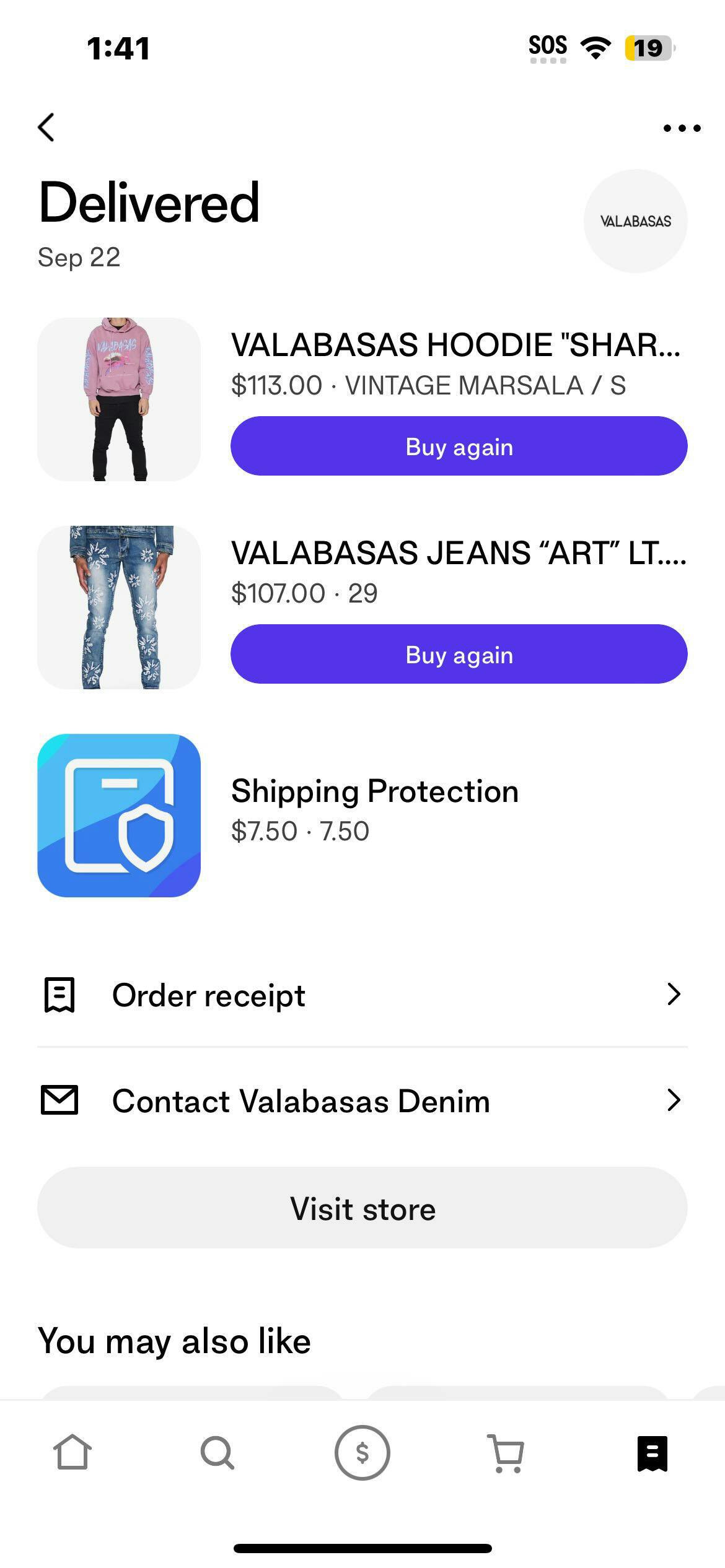
Task: Go back using the back arrow
Action: click(x=46, y=128)
